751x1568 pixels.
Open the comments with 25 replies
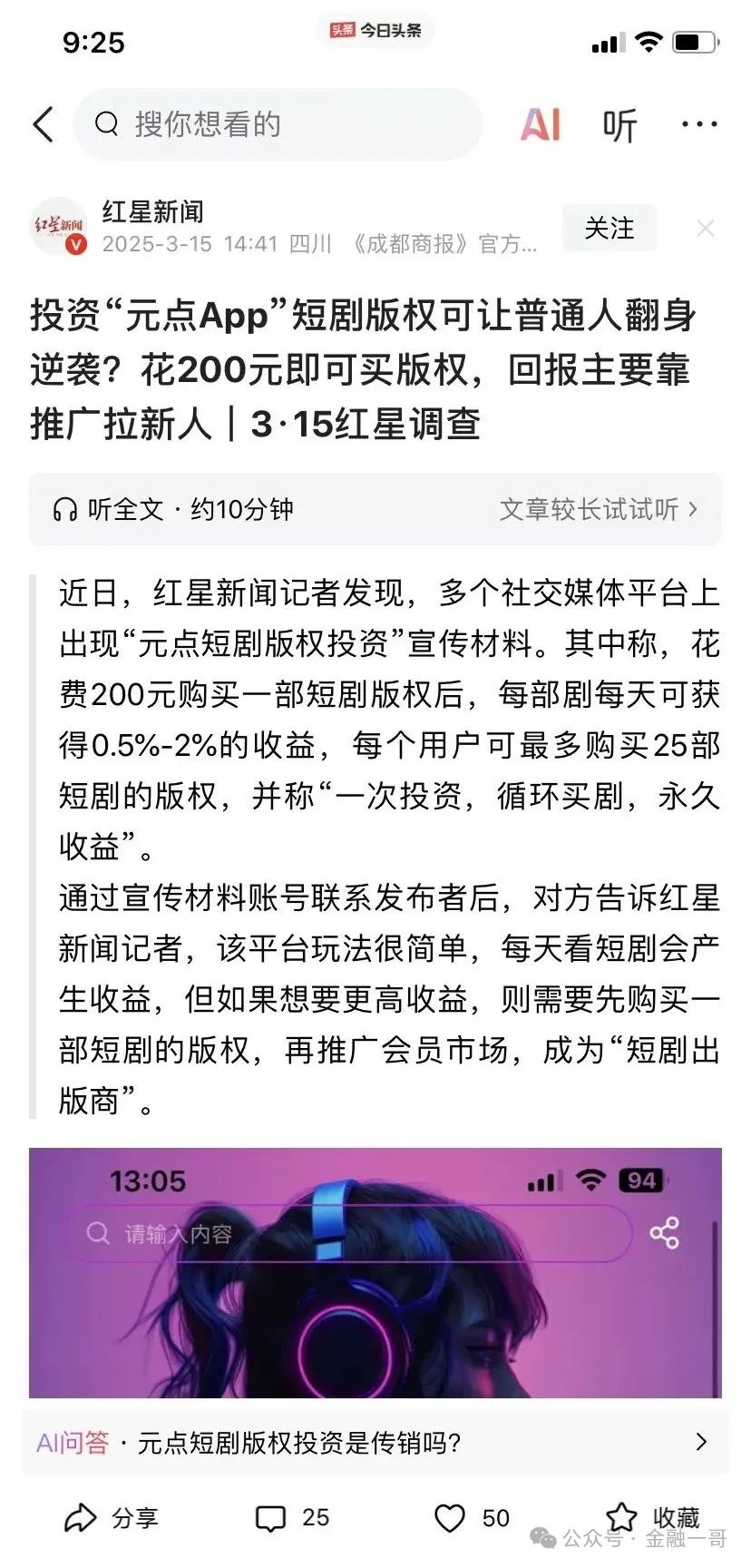(291, 1518)
